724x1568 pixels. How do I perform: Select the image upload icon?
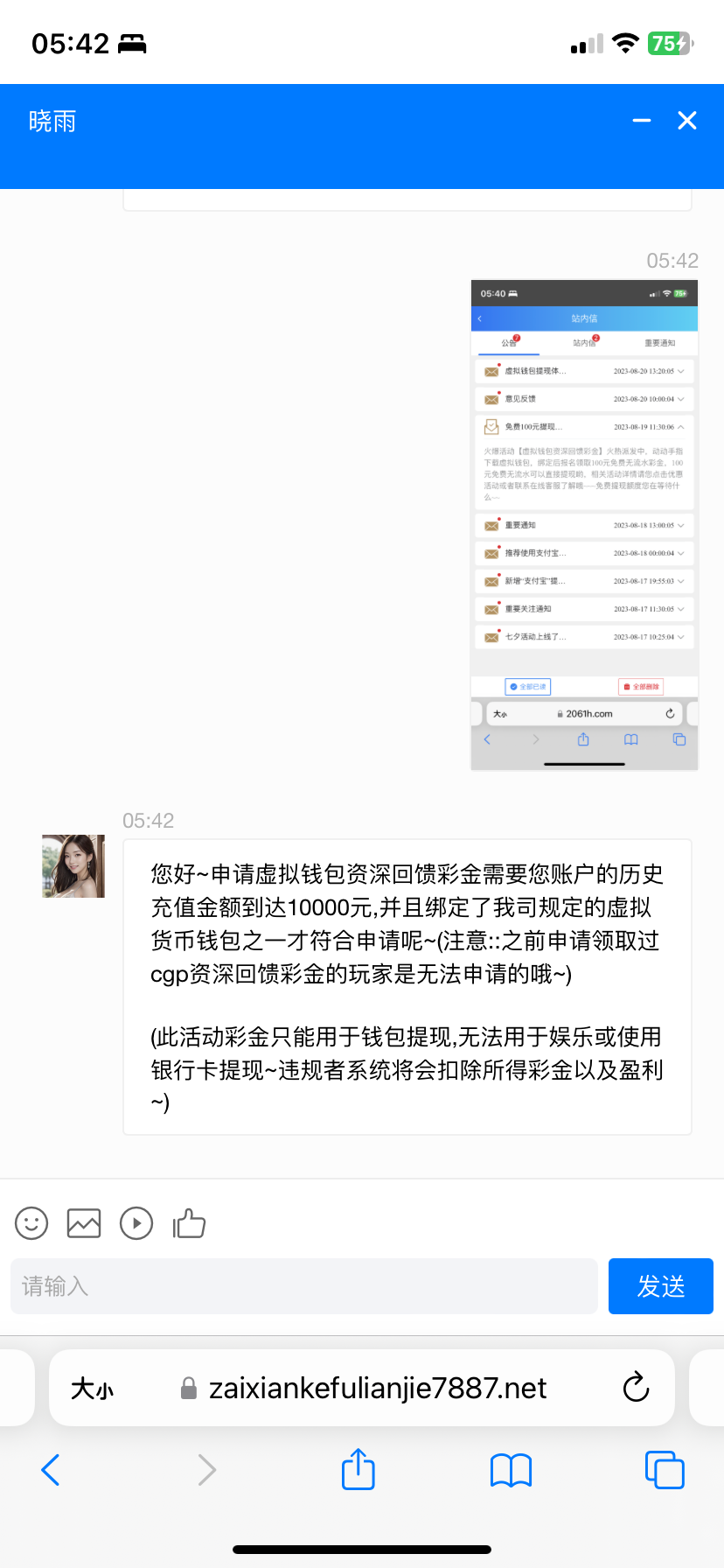[x=83, y=1222]
